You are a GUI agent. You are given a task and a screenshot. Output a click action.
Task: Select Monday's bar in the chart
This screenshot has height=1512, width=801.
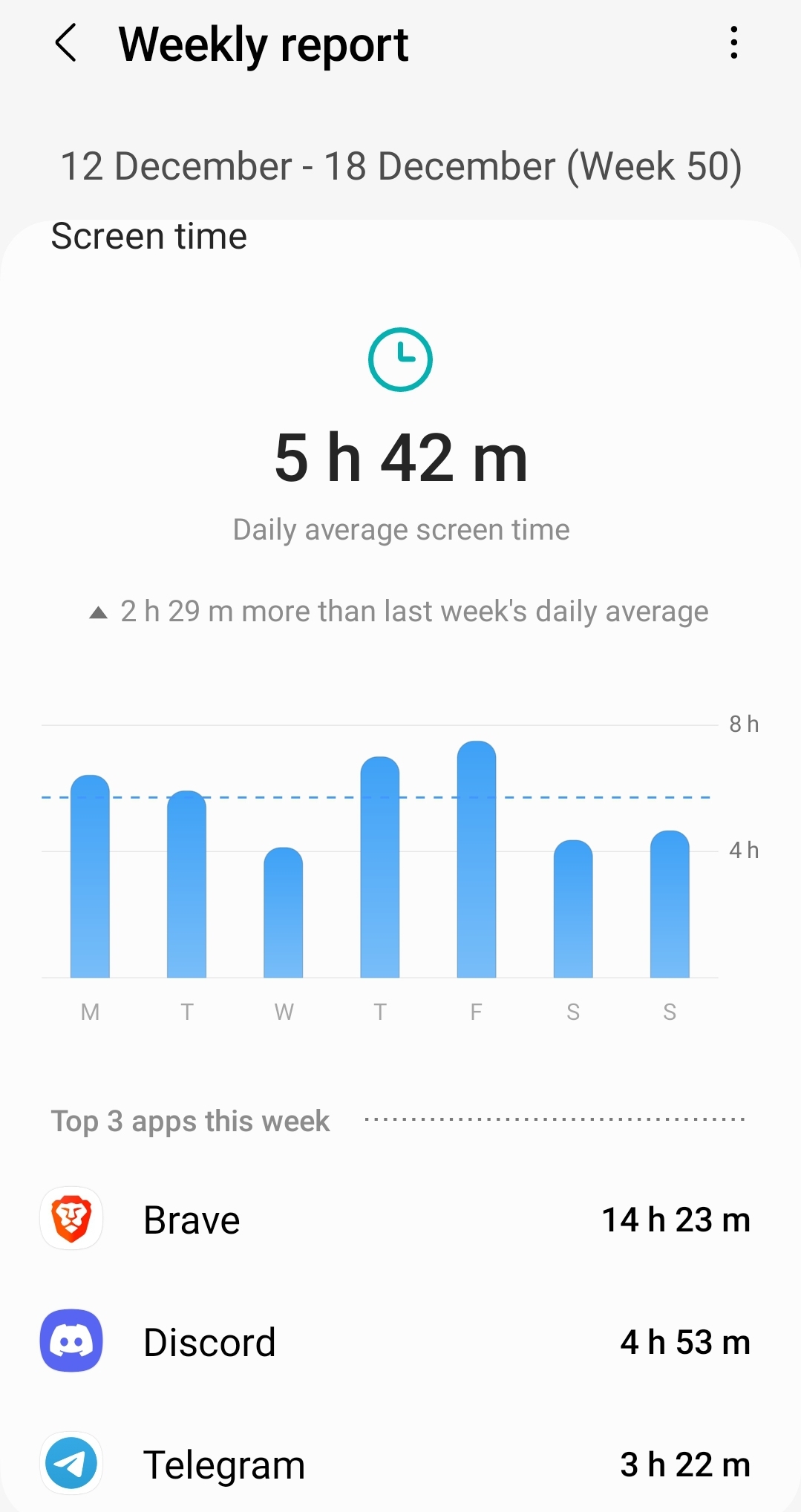(90, 876)
